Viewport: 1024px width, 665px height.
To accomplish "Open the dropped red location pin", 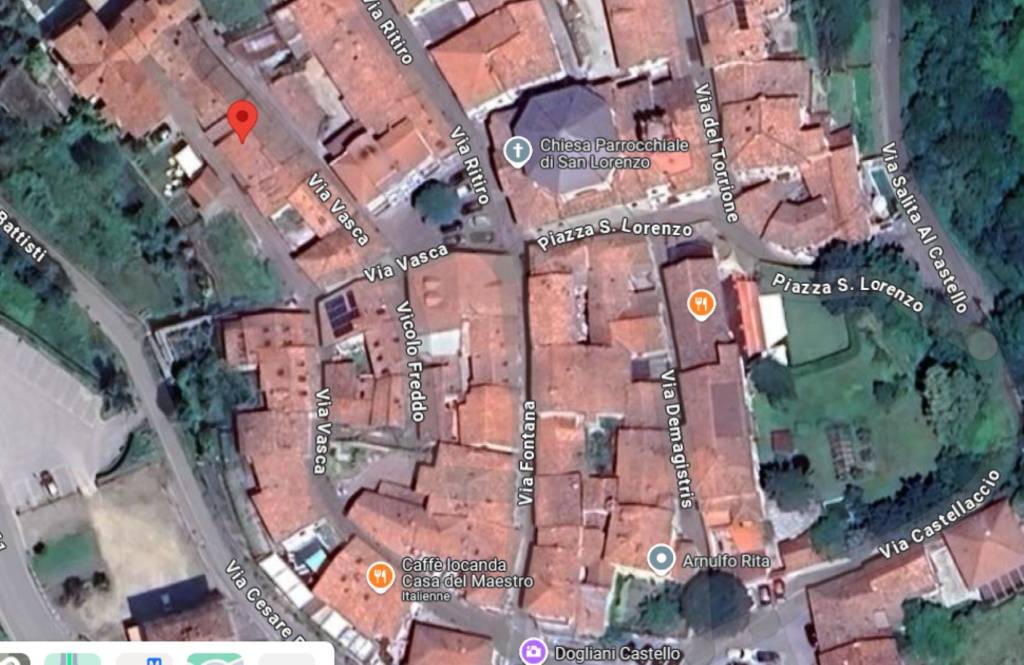I will 242,119.
